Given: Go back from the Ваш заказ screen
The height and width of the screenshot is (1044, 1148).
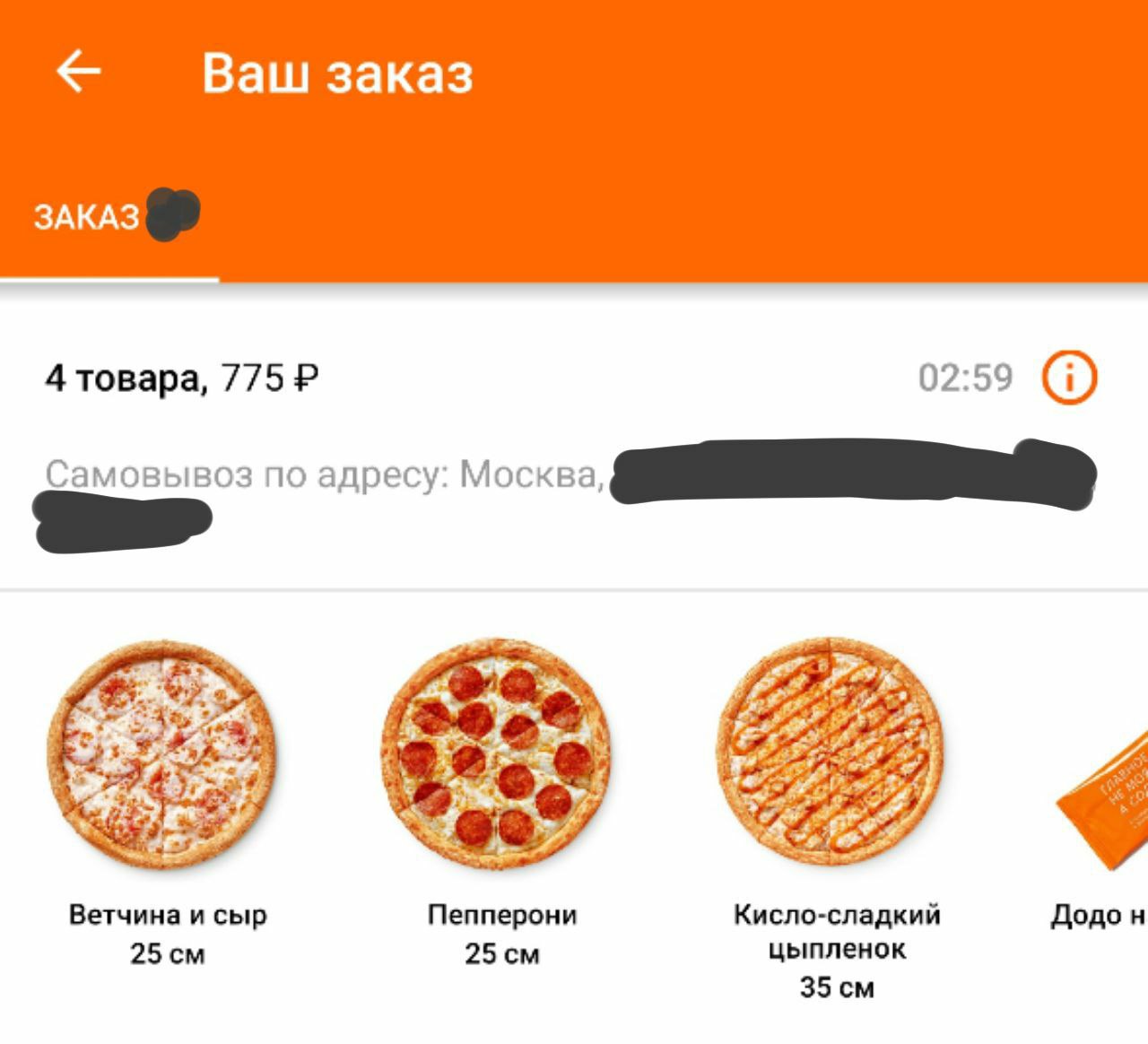Looking at the screenshot, I should [78, 73].
